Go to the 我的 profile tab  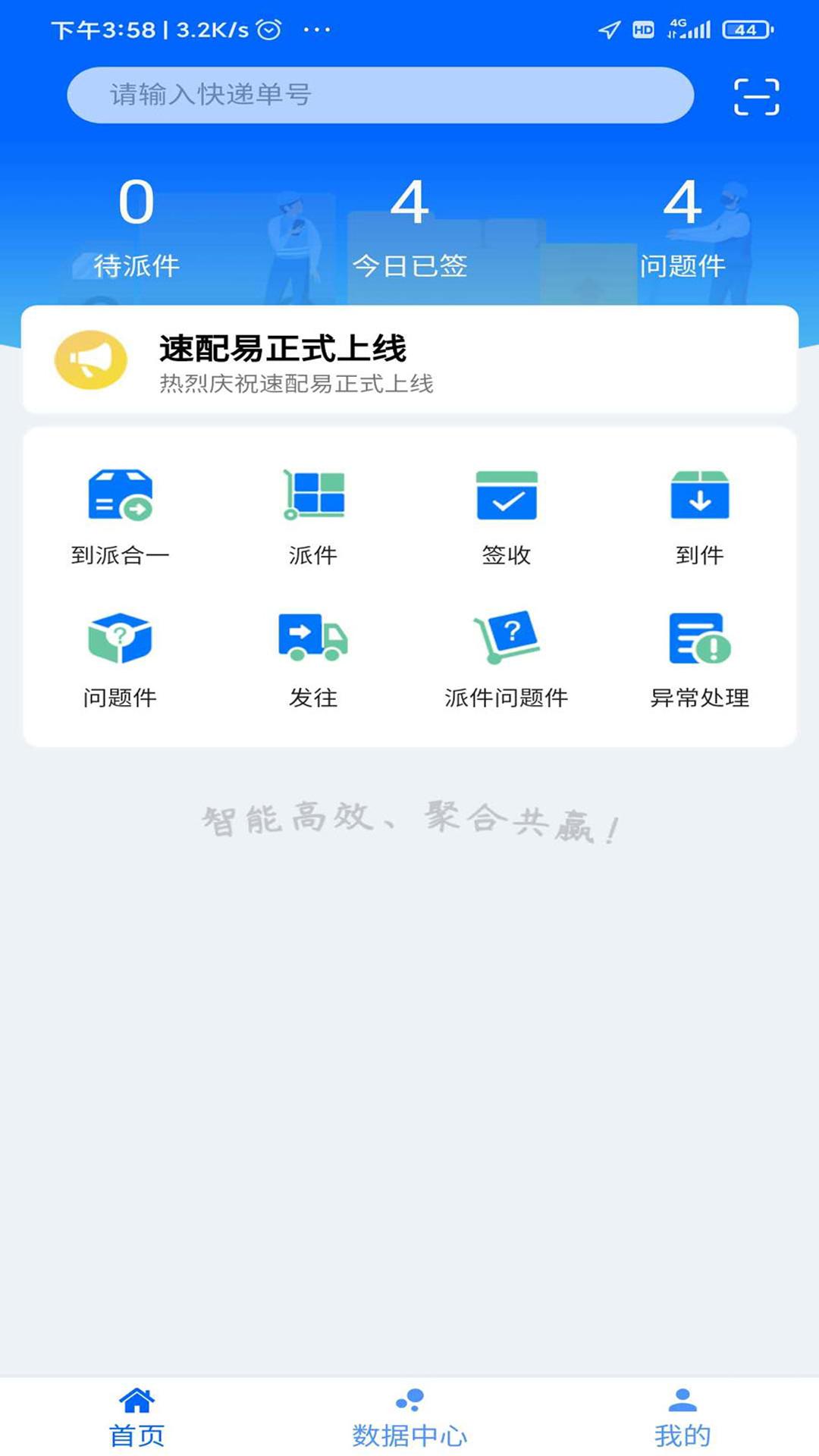[682, 1417]
